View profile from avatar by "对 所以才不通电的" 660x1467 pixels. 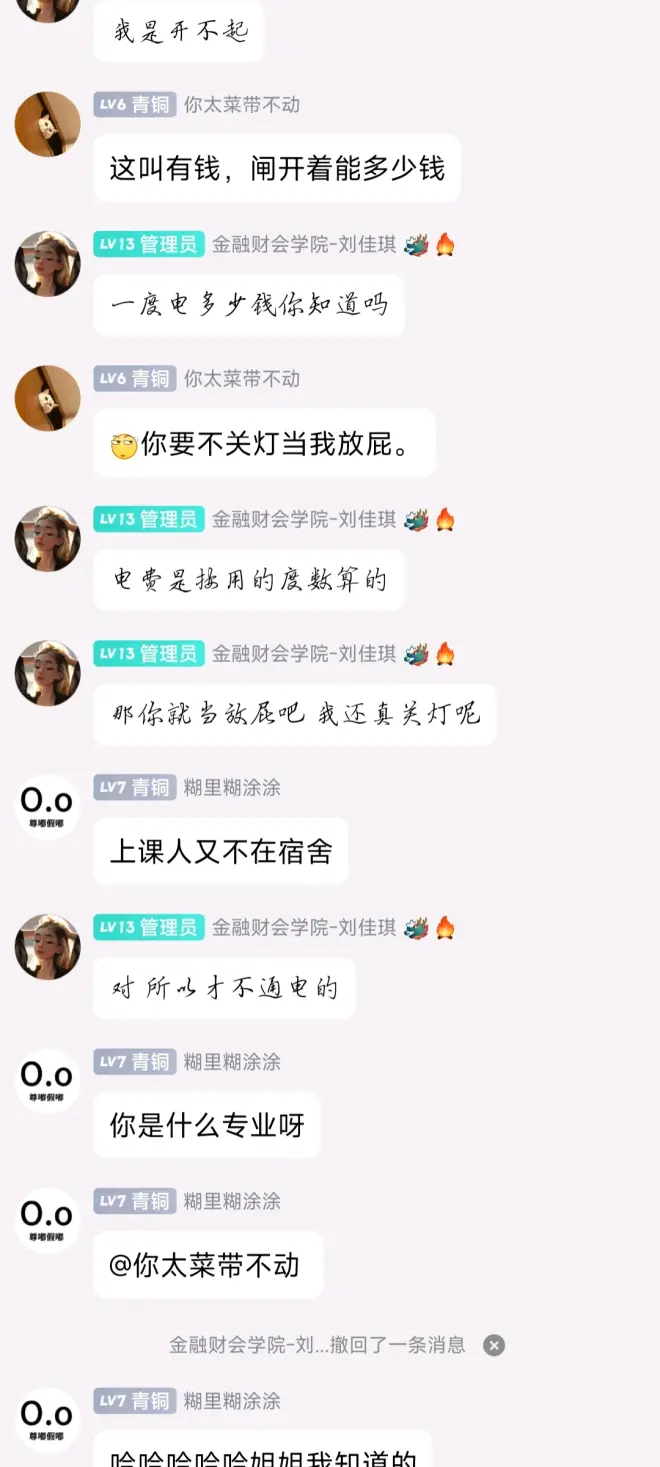click(x=47, y=947)
